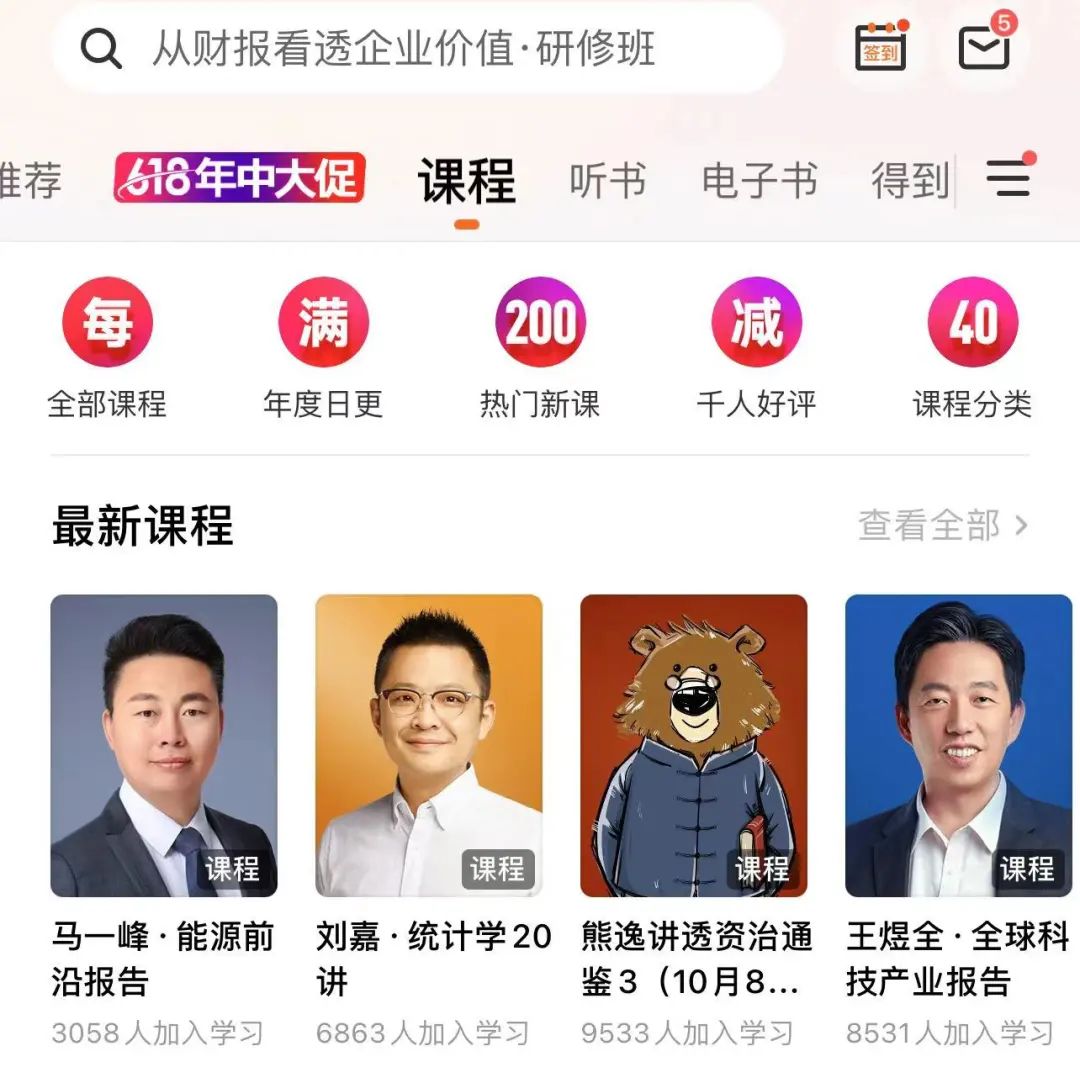Open the 千人好评 discount icon
The image size is (1080, 1083).
pyautogui.click(x=757, y=322)
